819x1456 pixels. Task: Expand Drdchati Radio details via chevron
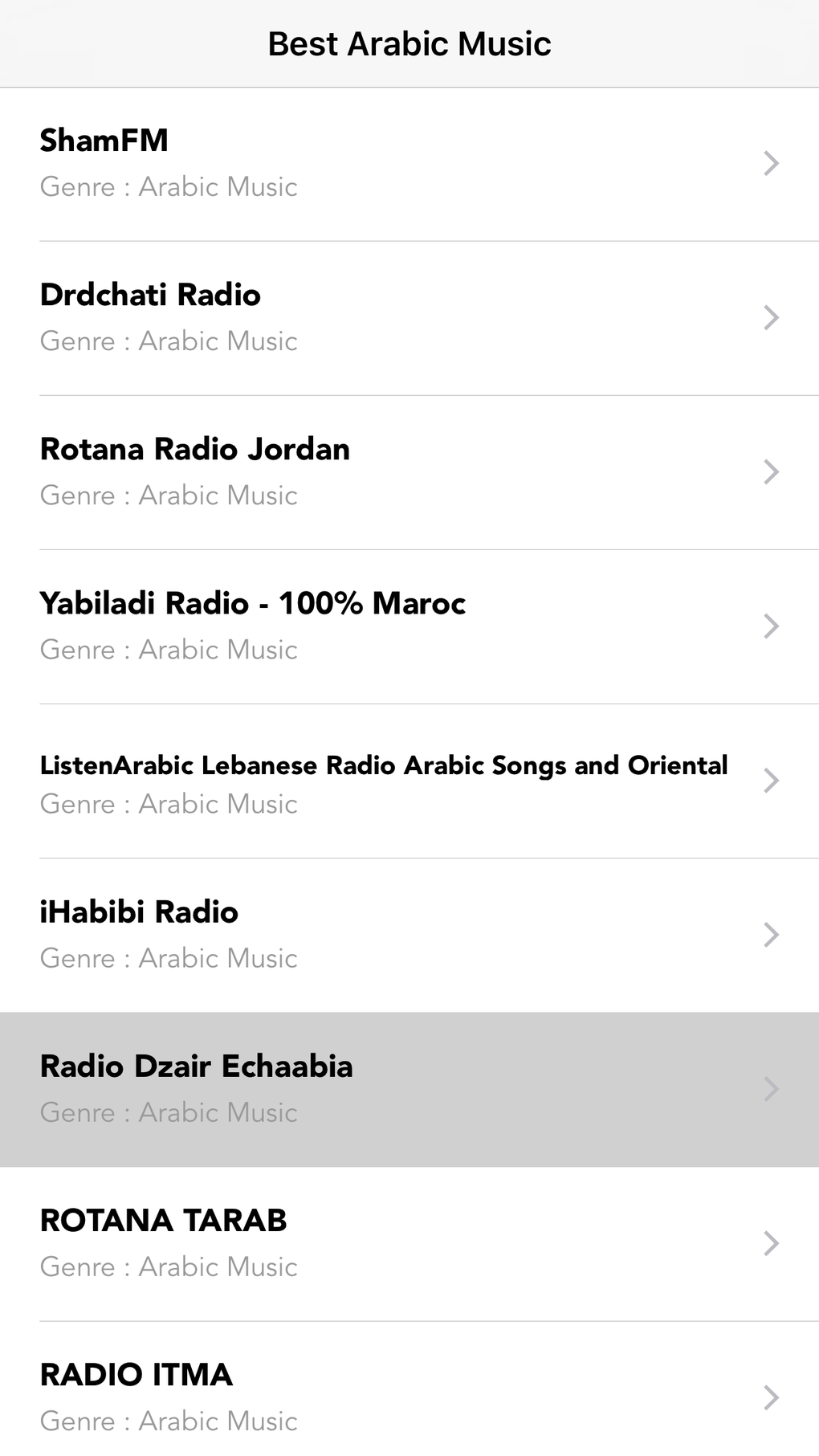tap(772, 318)
